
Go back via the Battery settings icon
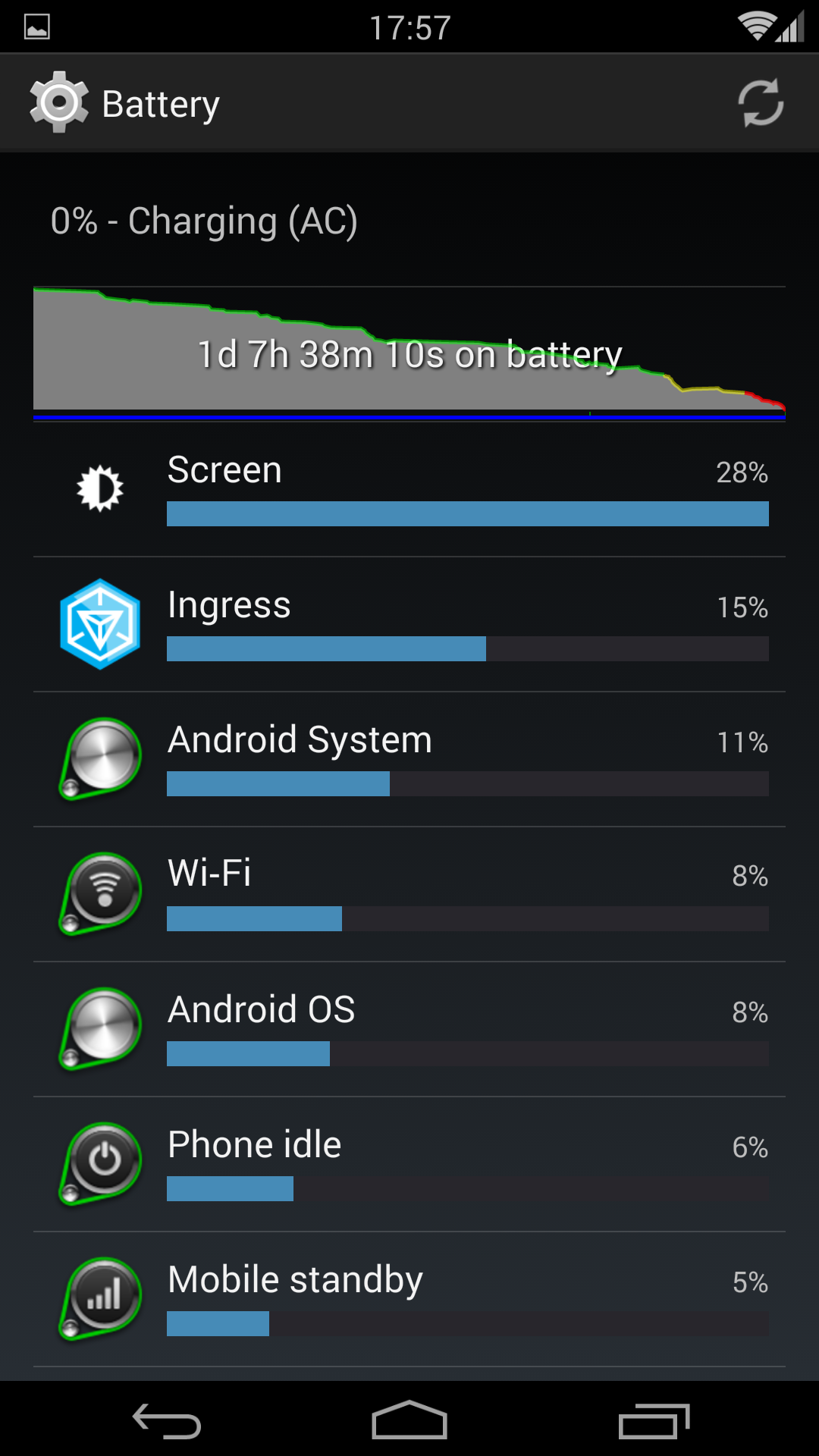pos(59,103)
